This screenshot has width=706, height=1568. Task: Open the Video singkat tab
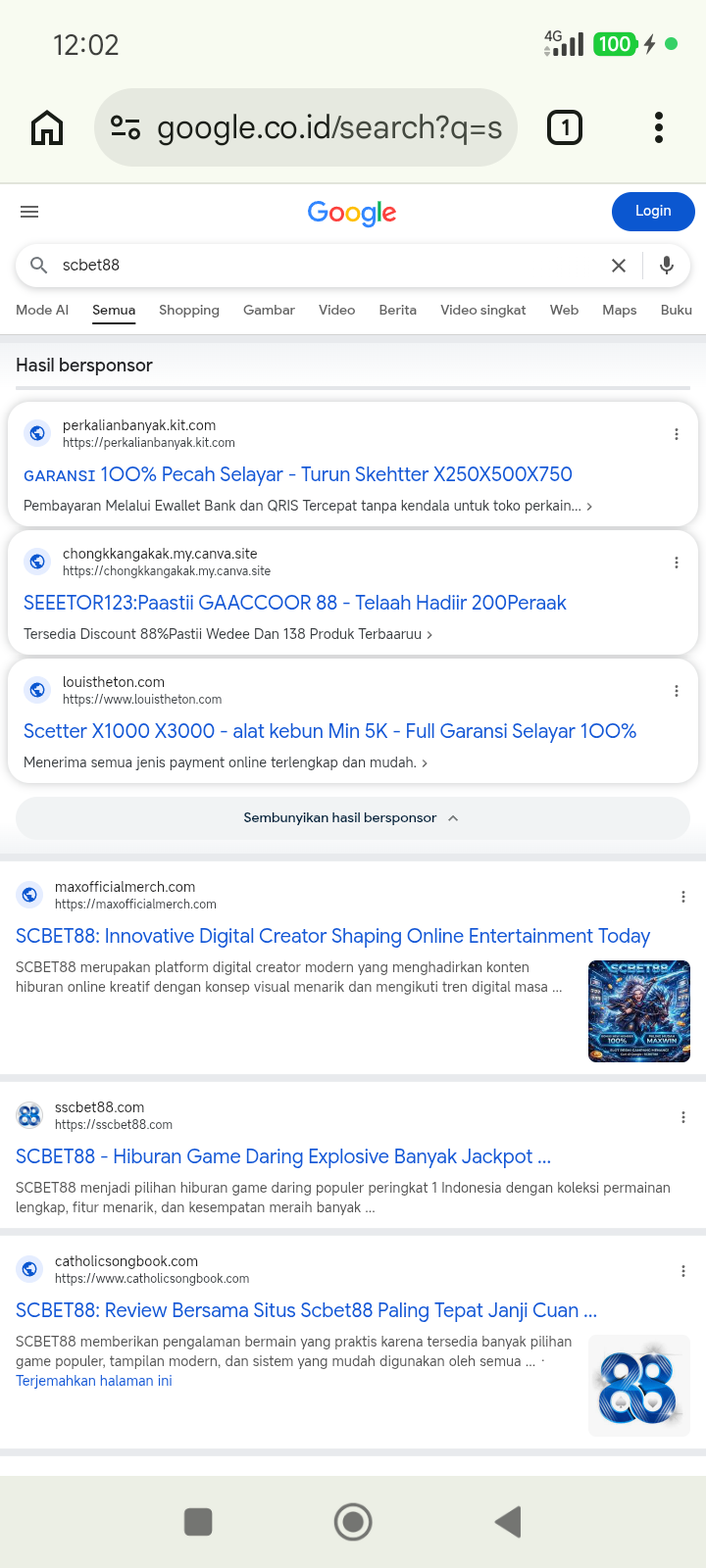pyautogui.click(x=483, y=310)
